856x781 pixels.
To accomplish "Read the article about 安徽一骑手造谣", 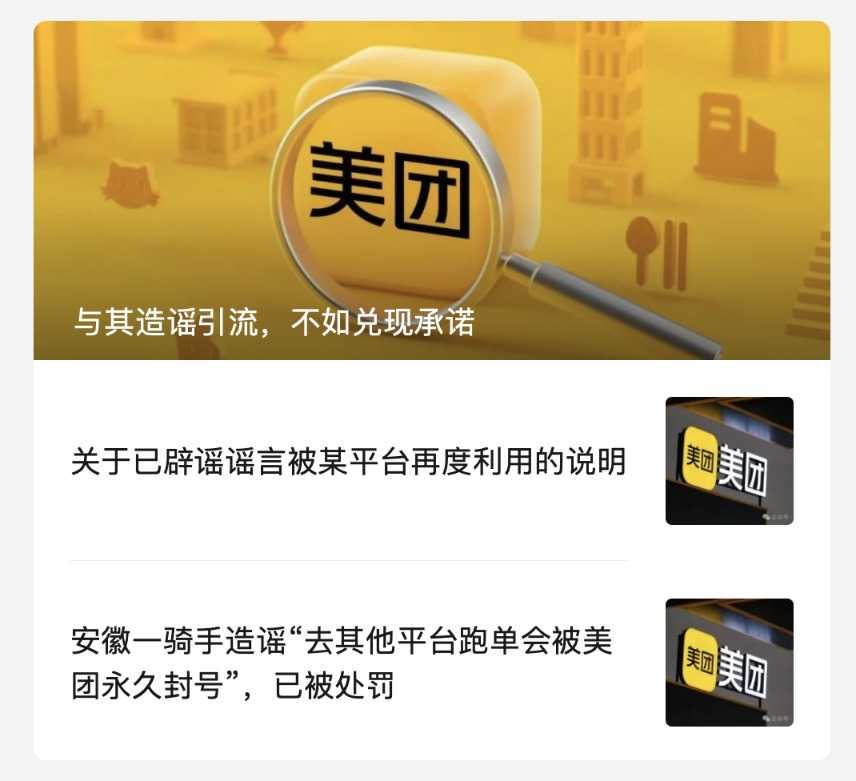I will click(341, 663).
